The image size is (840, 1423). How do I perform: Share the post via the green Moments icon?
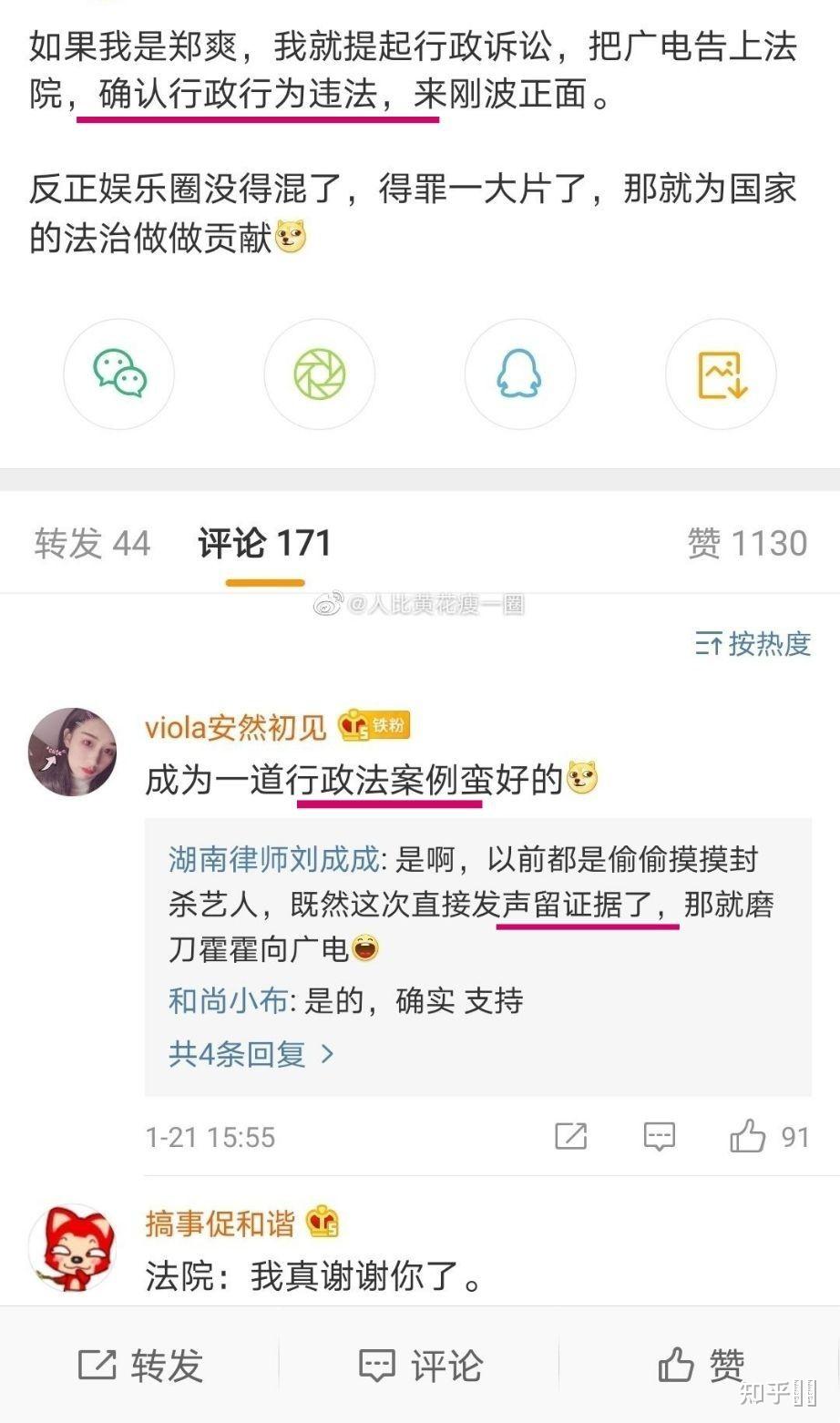pos(319,374)
